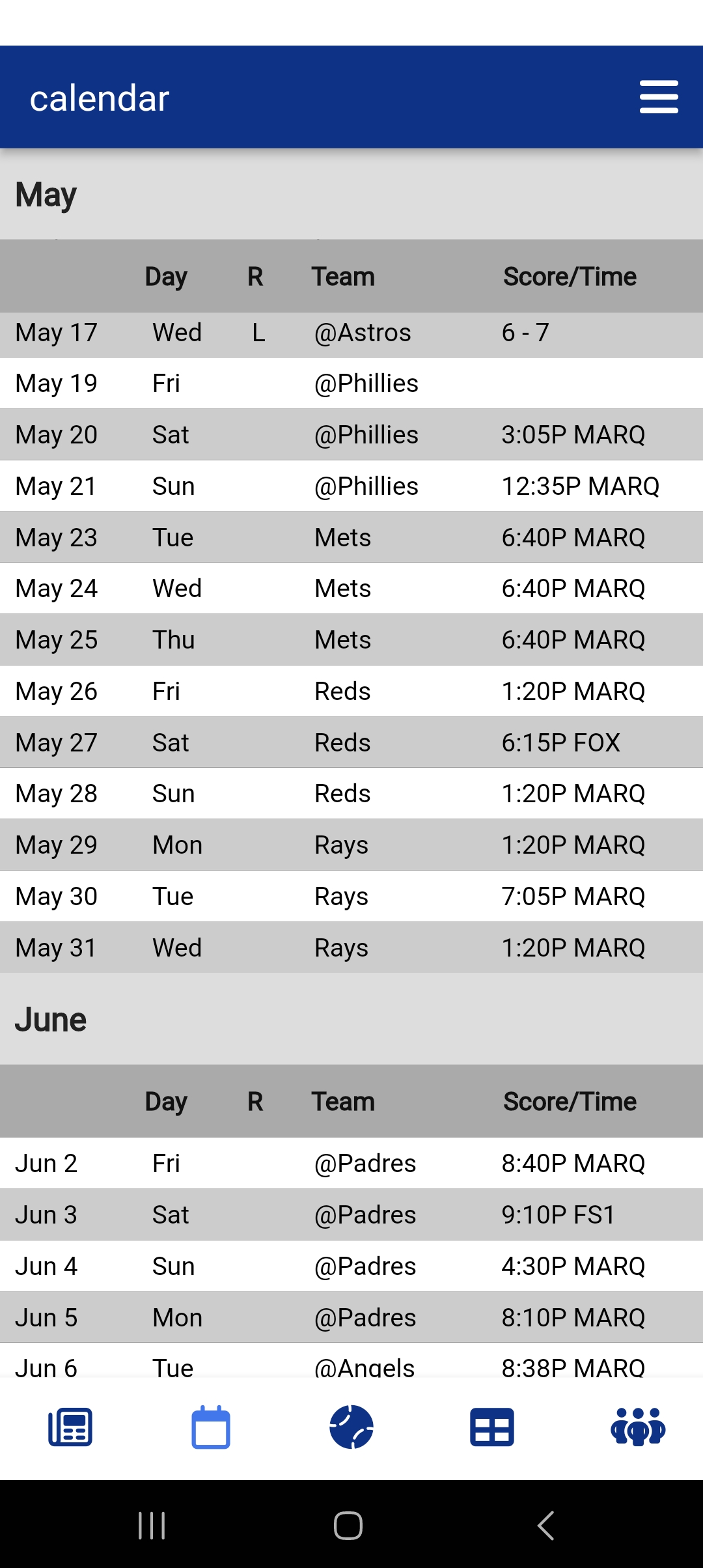Switch to the news tab
This screenshot has width=703, height=1568.
(x=70, y=1427)
